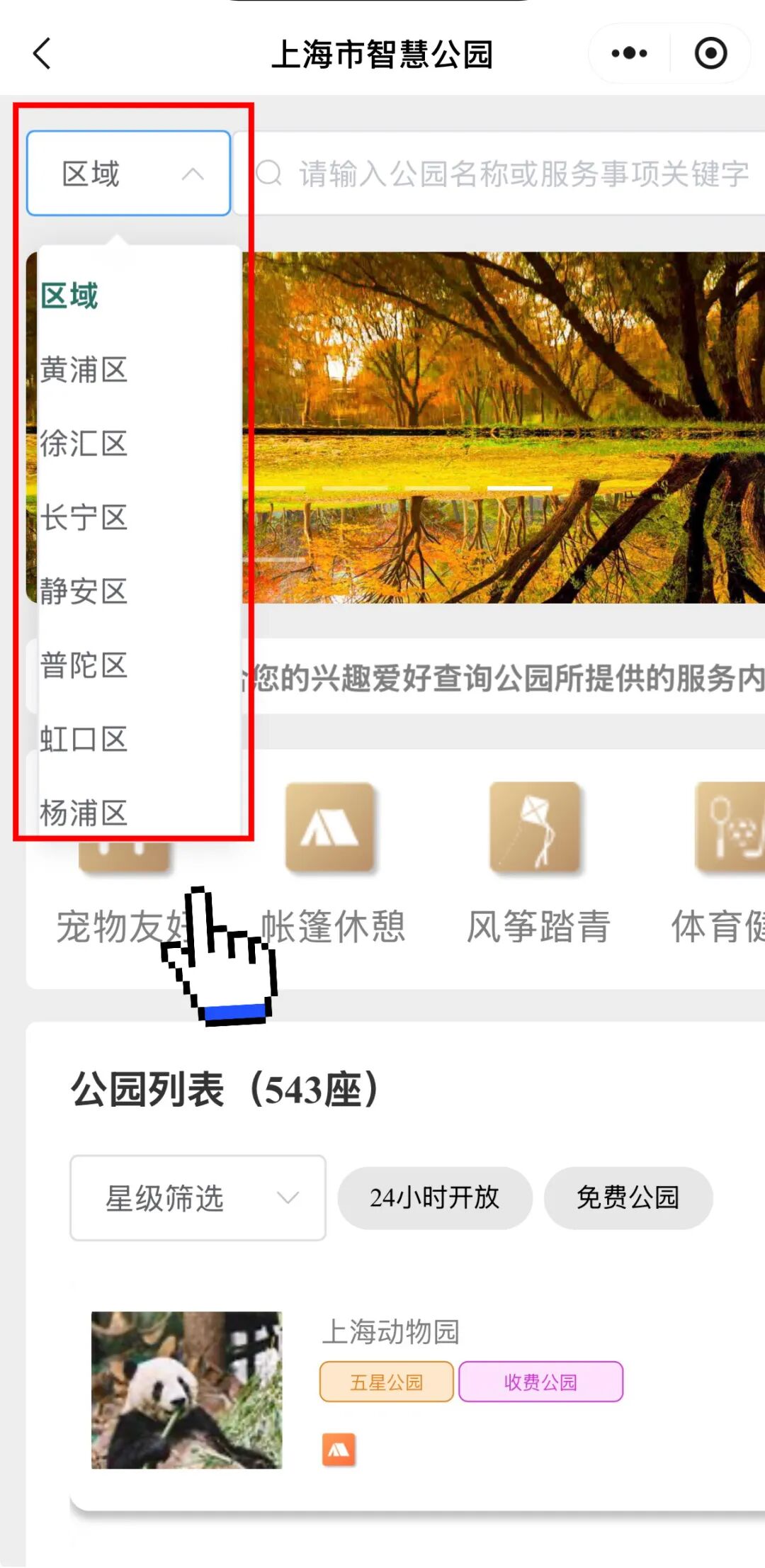Open the mini program's three-dot menu

coord(629,53)
